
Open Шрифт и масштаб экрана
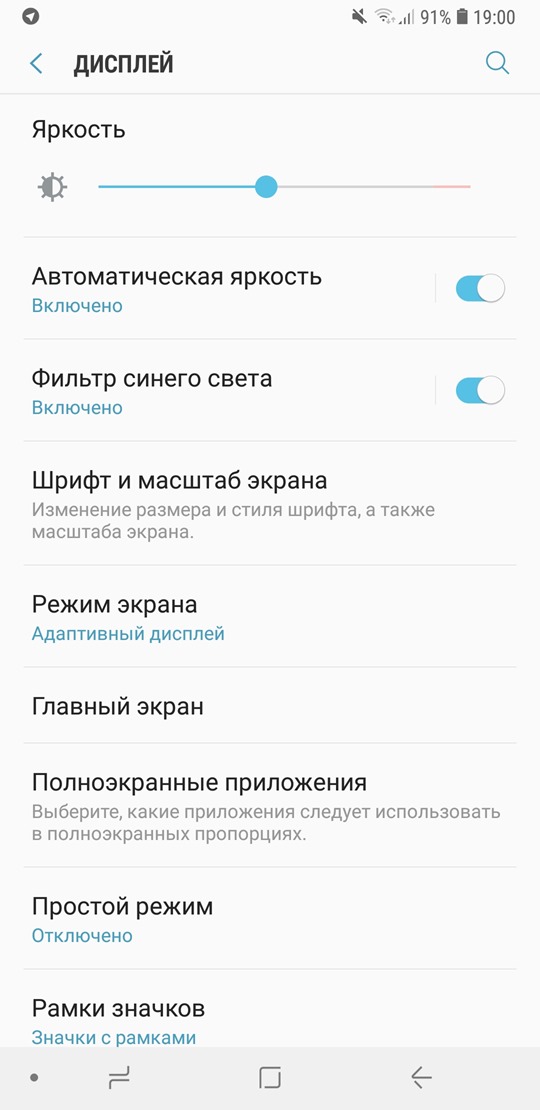[270, 503]
